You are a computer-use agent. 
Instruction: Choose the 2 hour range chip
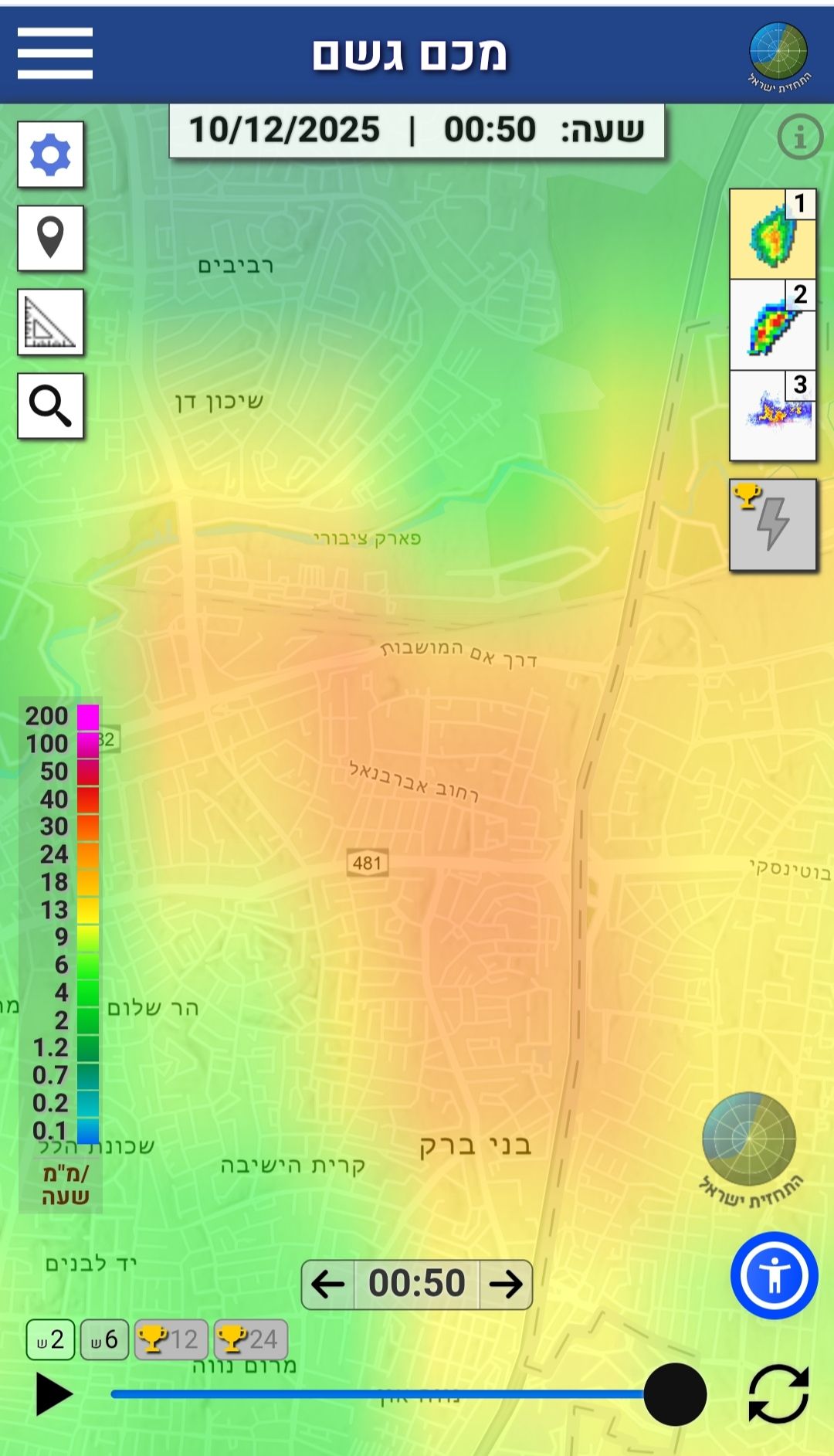(x=51, y=1339)
